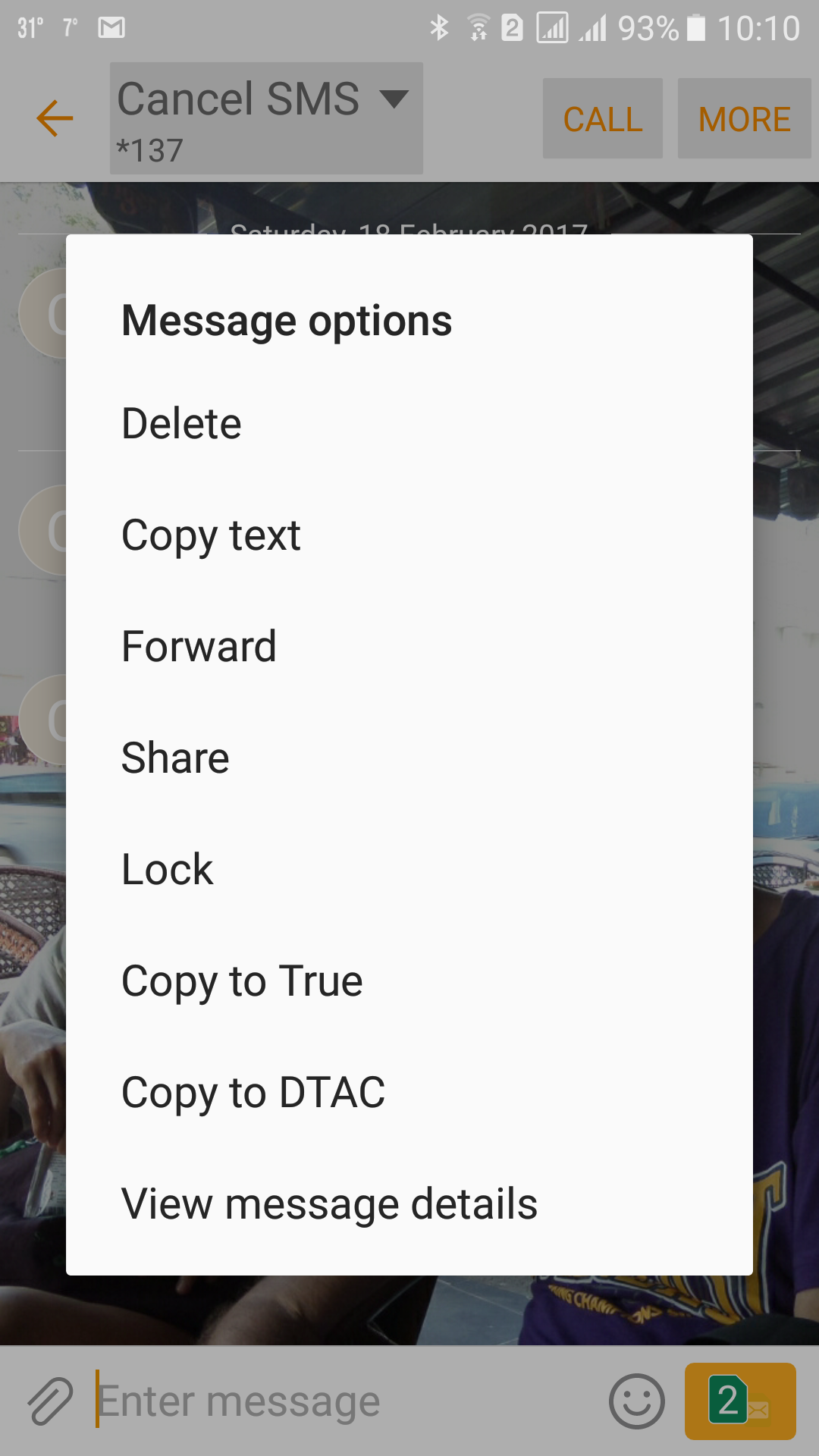Copy the message to True SIM
The width and height of the screenshot is (819, 1456).
point(241,980)
